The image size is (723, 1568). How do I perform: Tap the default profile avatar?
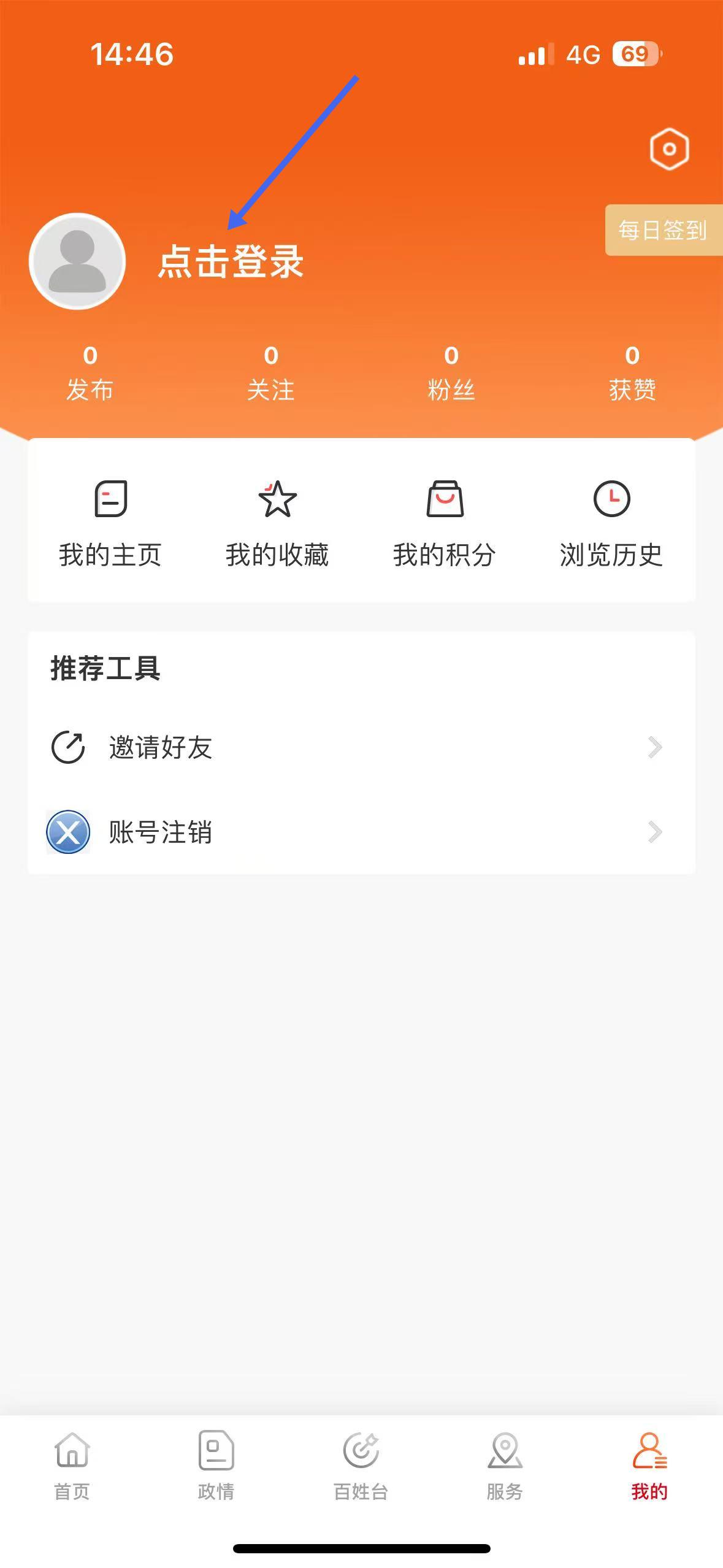click(x=77, y=261)
